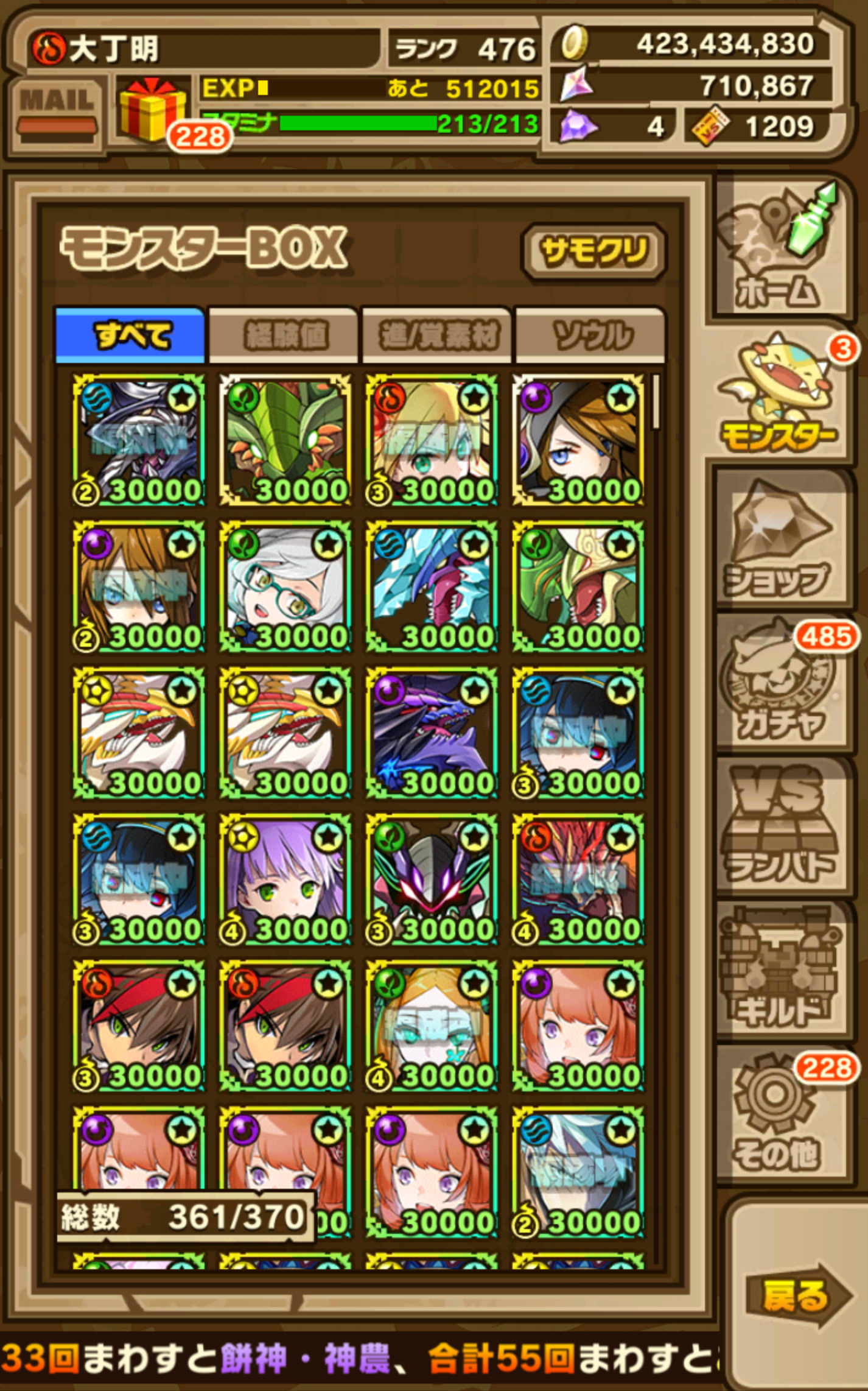Switch to the 進/覚素材 tab

(x=437, y=335)
